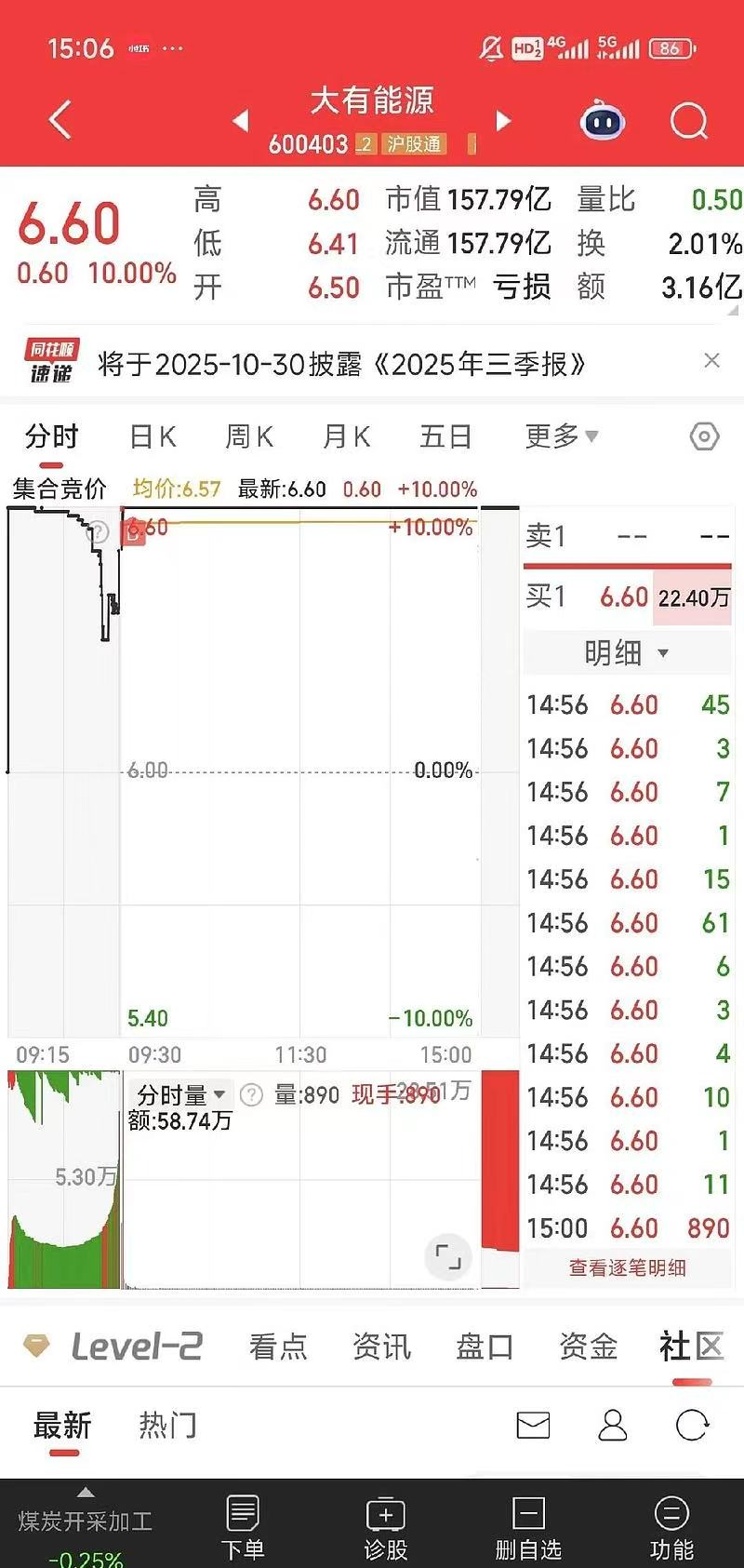Open 查看逐笔明细 link
This screenshot has height=1568, width=744.
[x=627, y=1267]
